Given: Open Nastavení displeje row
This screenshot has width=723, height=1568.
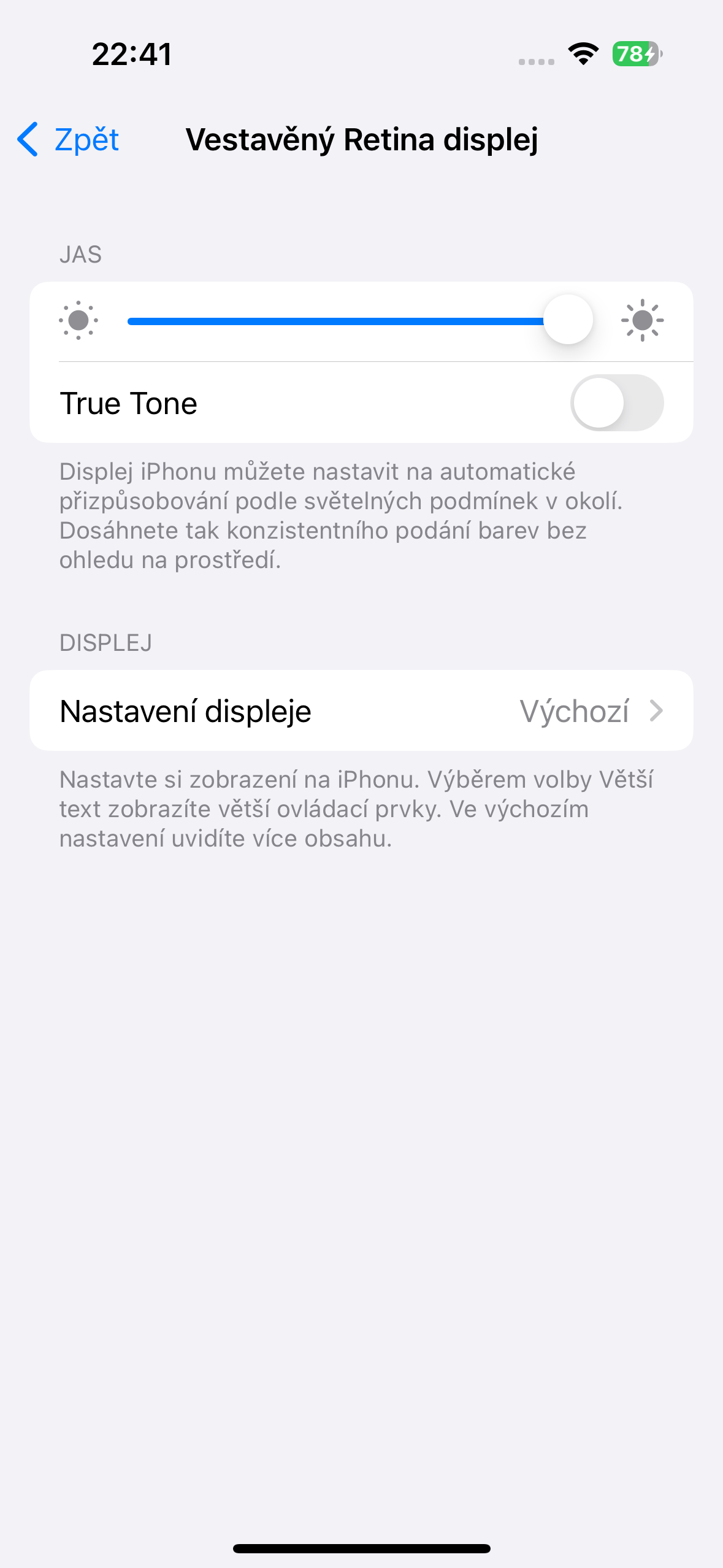Looking at the screenshot, I should (361, 710).
